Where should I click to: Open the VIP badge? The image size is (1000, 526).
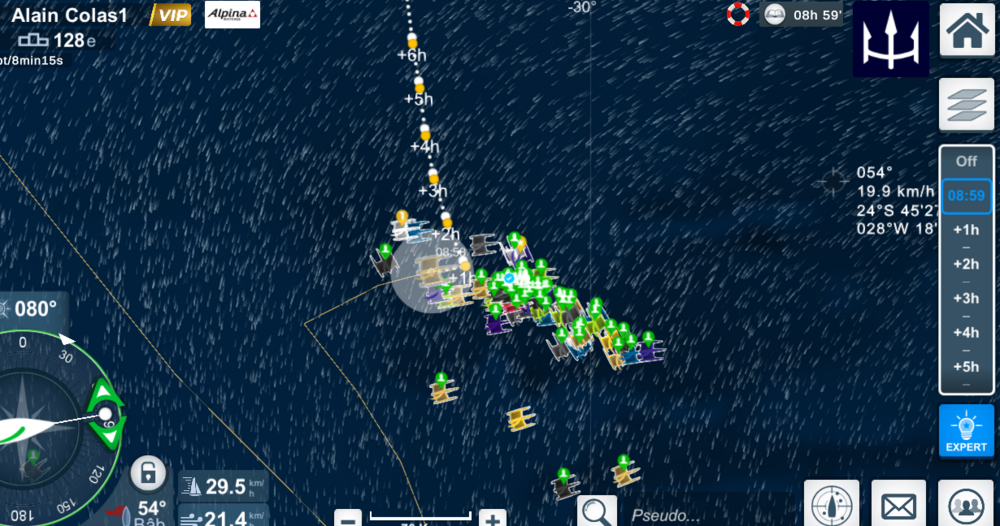[x=171, y=14]
